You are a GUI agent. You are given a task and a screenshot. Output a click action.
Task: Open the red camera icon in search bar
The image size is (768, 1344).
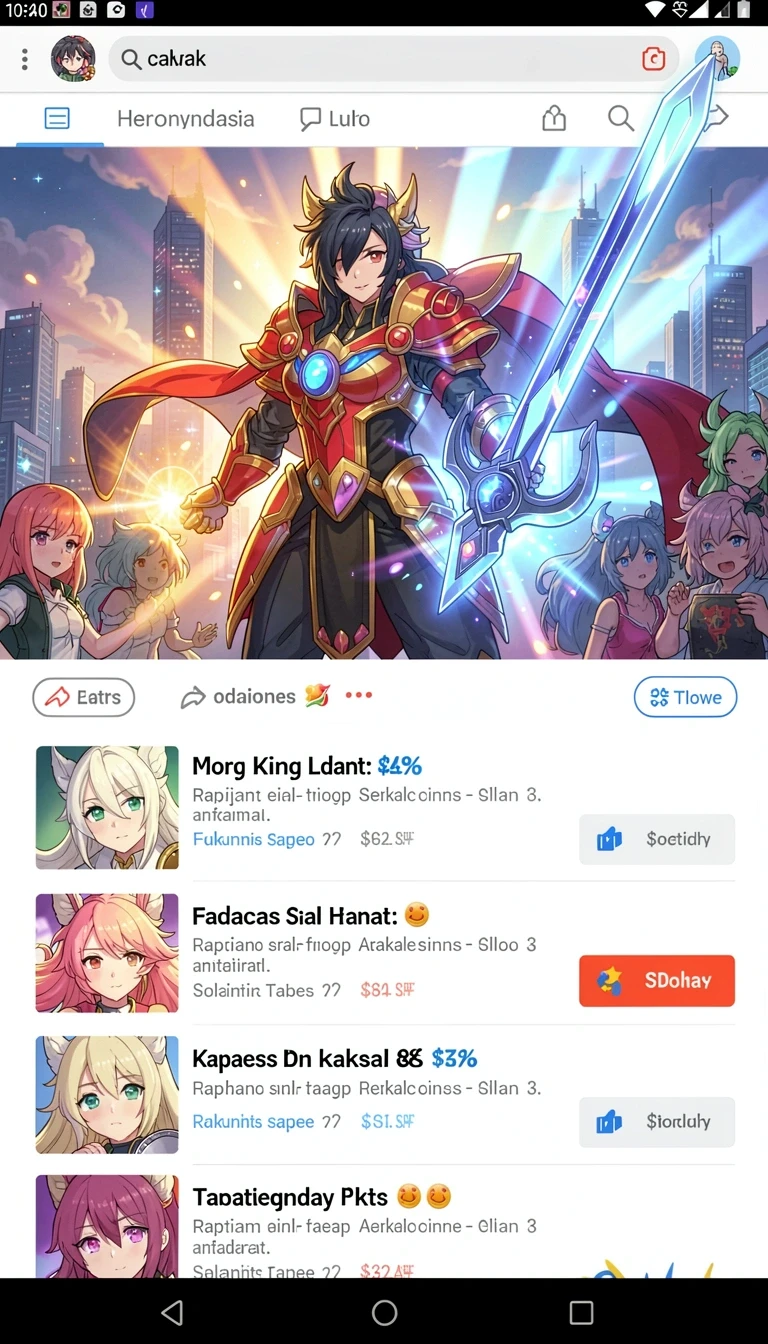[653, 59]
